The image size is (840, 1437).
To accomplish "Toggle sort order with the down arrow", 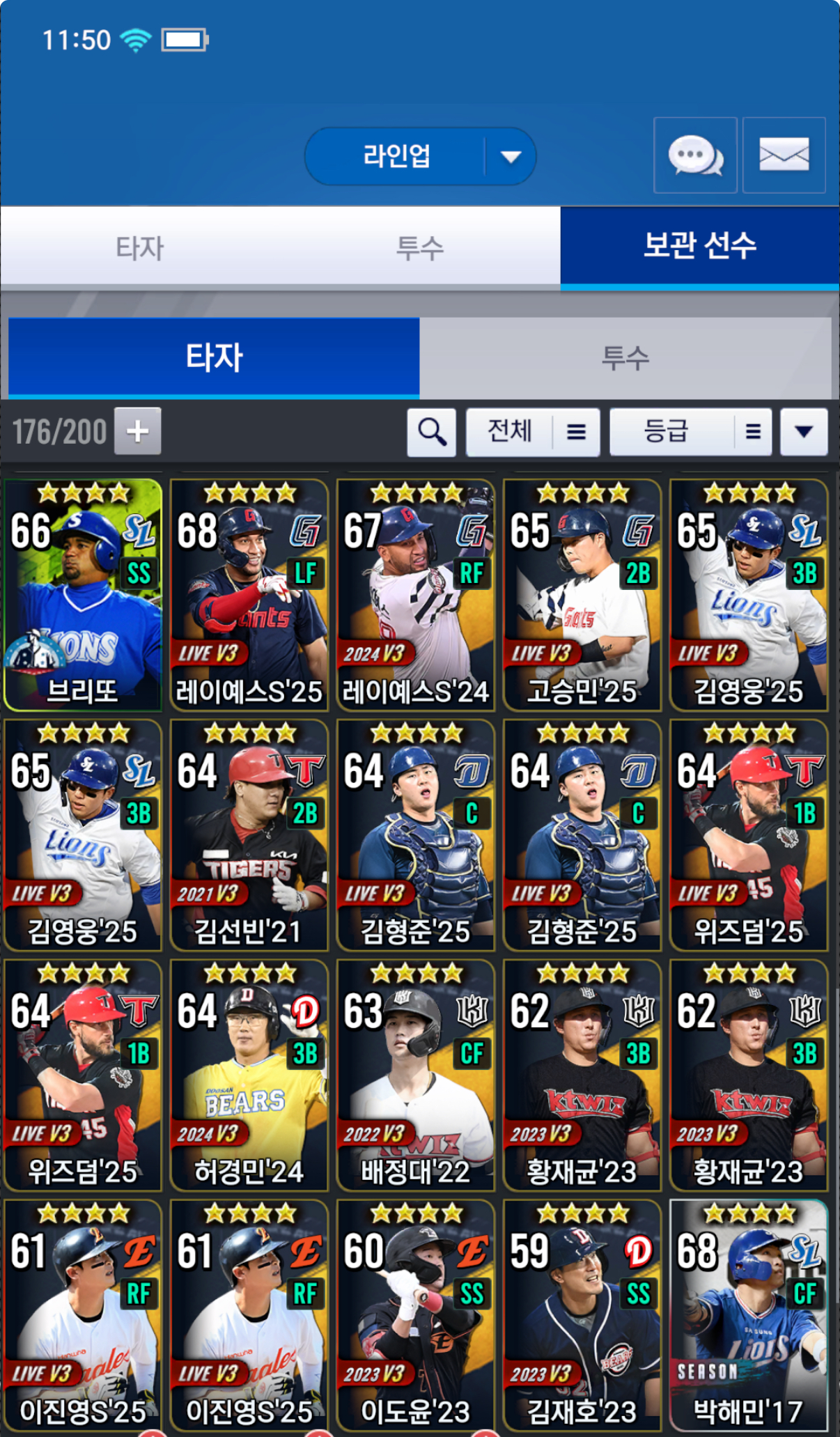I will pos(804,432).
